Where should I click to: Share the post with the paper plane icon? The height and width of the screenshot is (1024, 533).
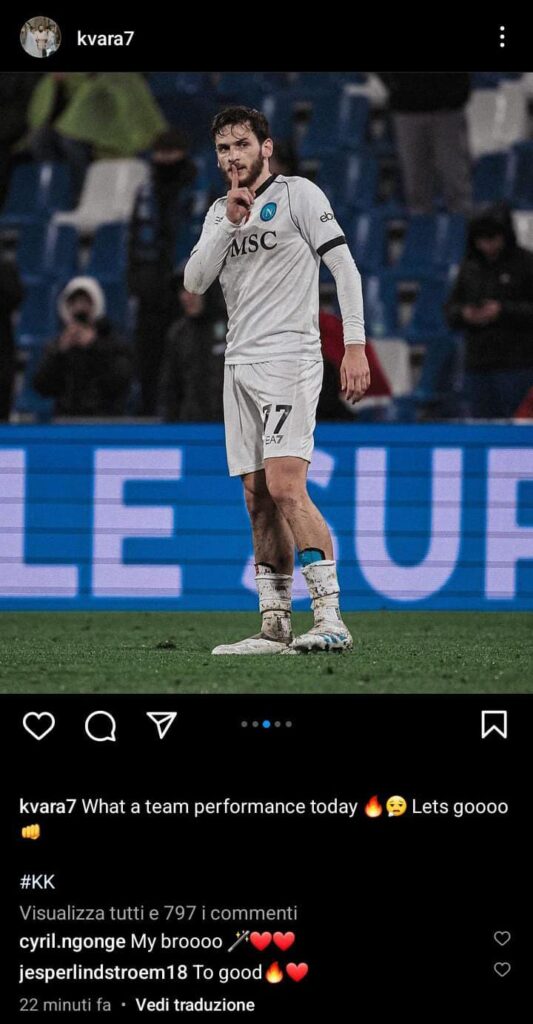pos(161,725)
